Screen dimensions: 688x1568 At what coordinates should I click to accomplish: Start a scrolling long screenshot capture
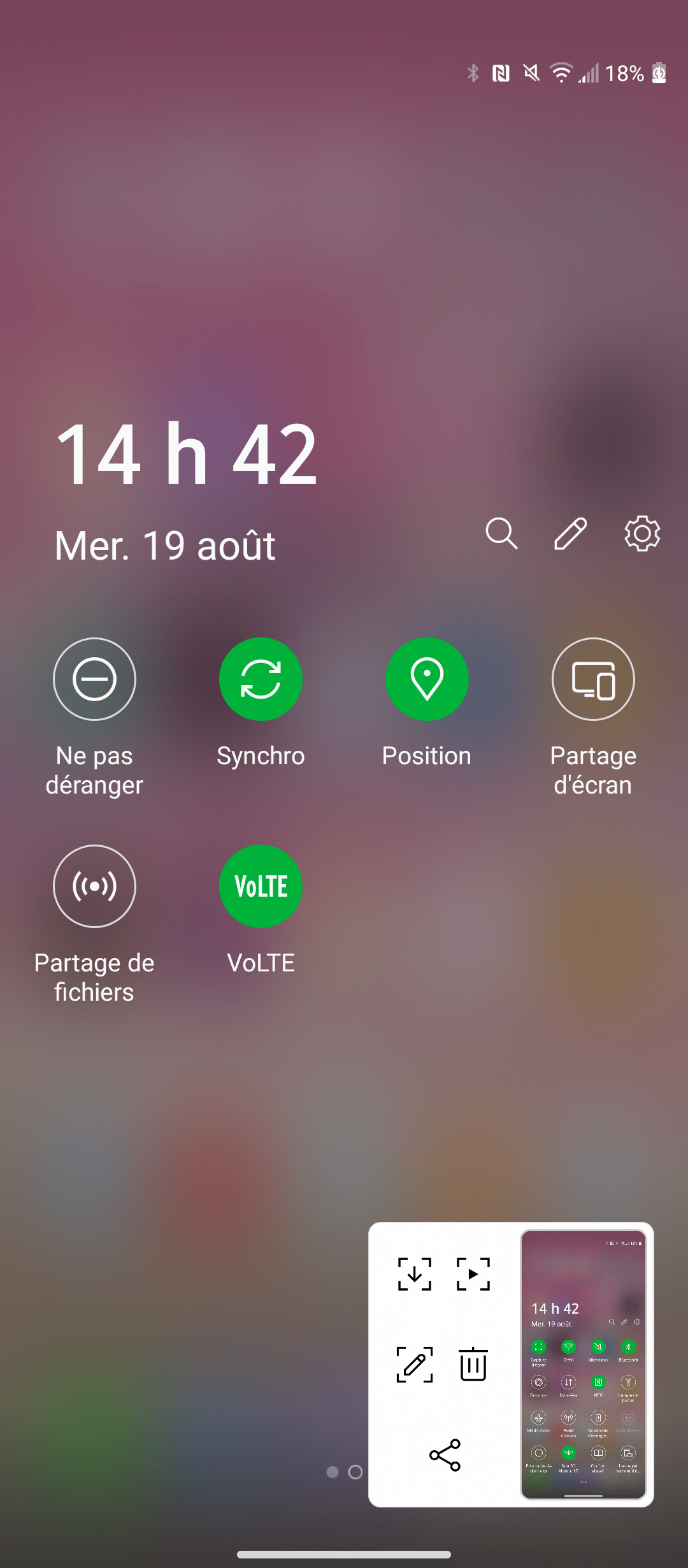coord(415,1274)
